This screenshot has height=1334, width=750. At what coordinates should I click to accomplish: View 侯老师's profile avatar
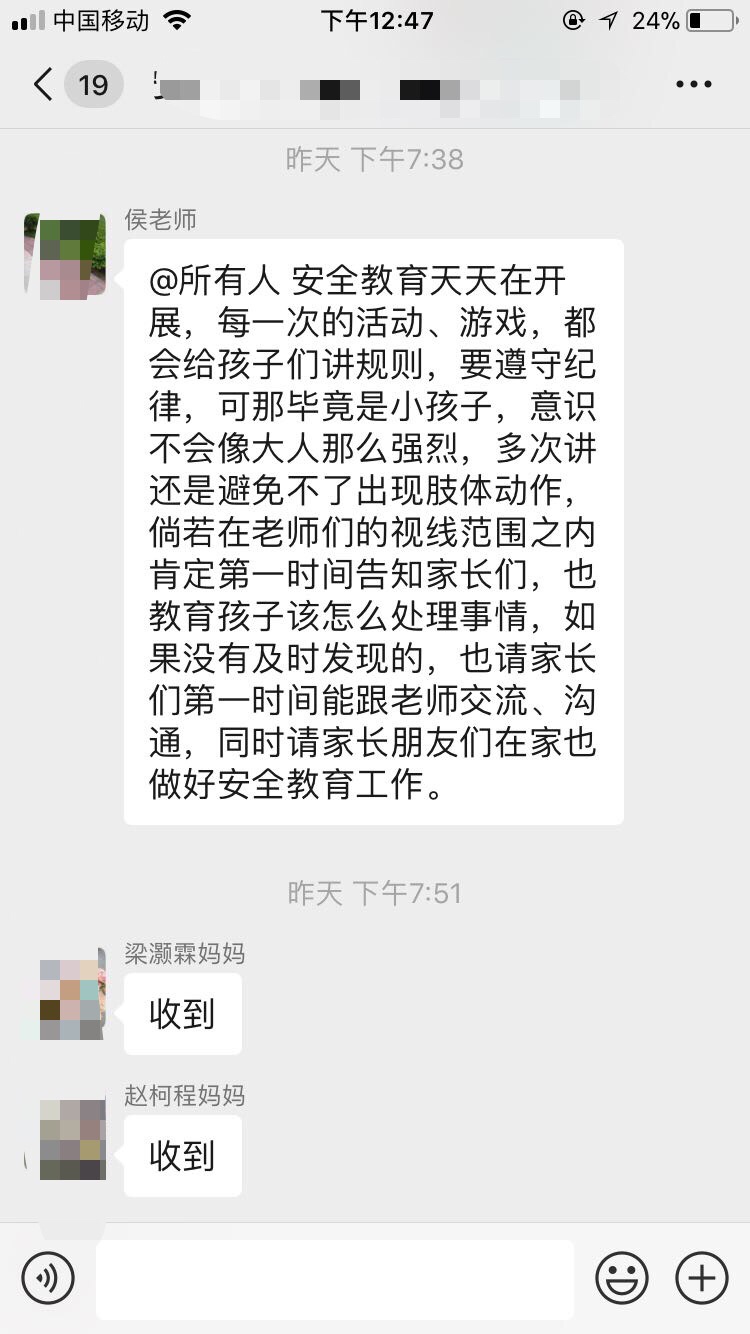point(65,256)
